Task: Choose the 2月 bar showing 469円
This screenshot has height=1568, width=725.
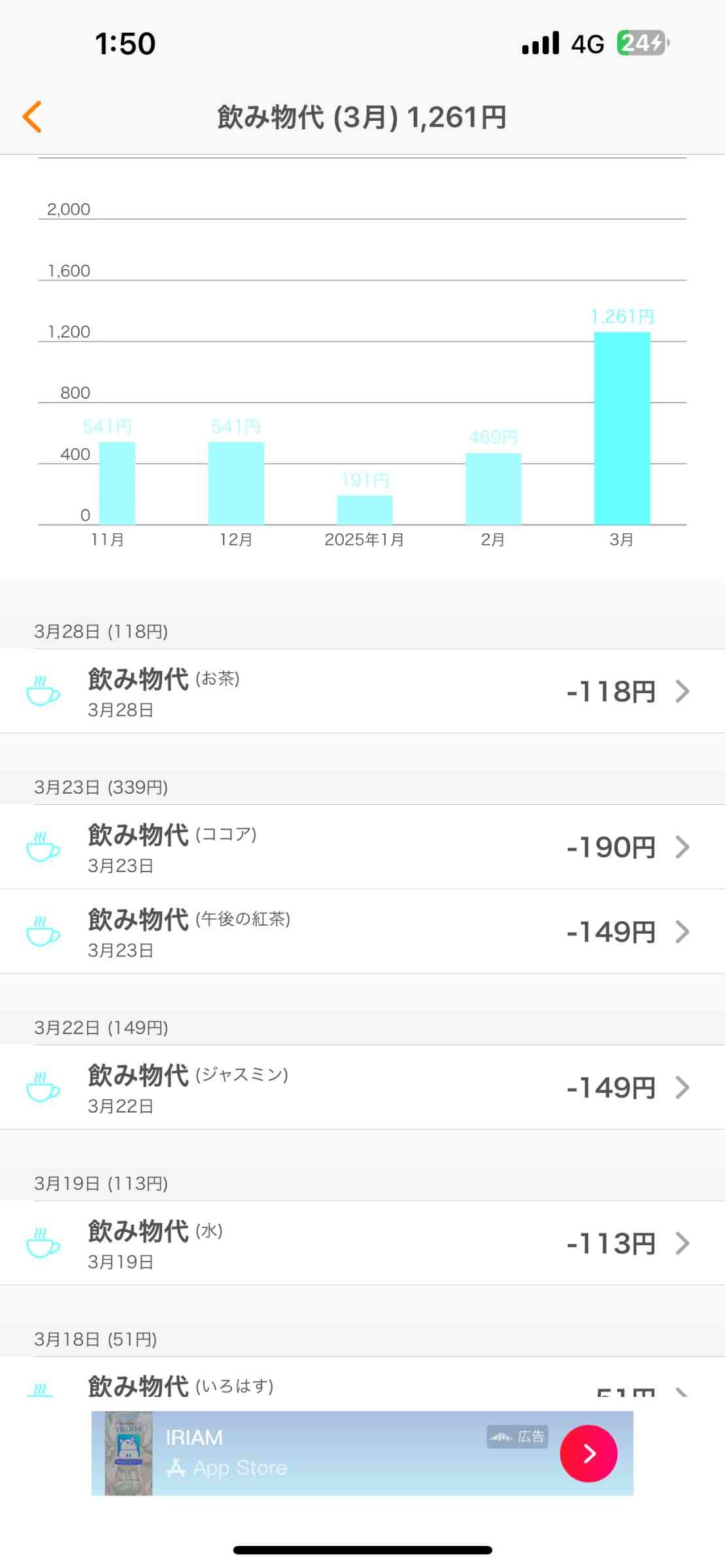Action: [x=493, y=489]
